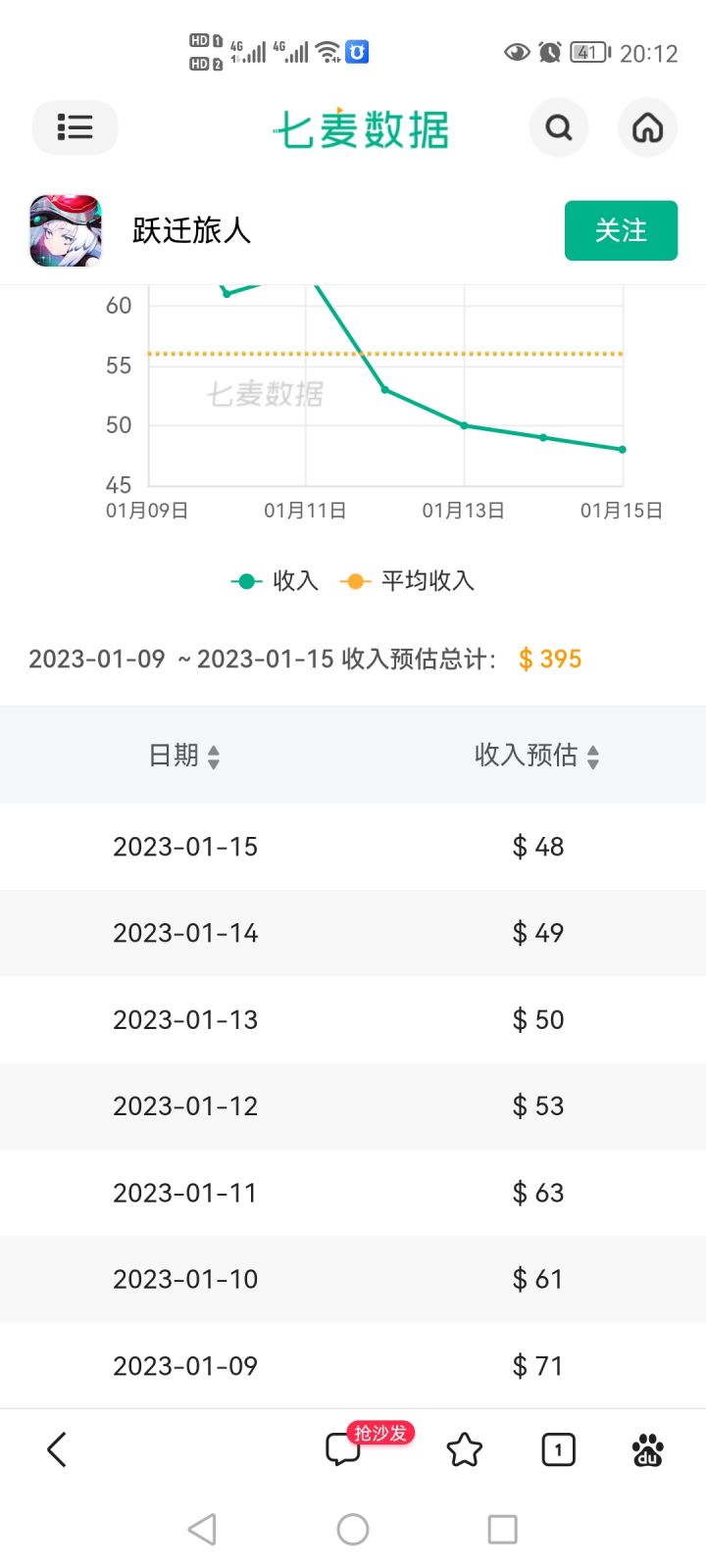Toggle the 收入 legend series
This screenshot has width=706, height=1568.
coord(275,581)
